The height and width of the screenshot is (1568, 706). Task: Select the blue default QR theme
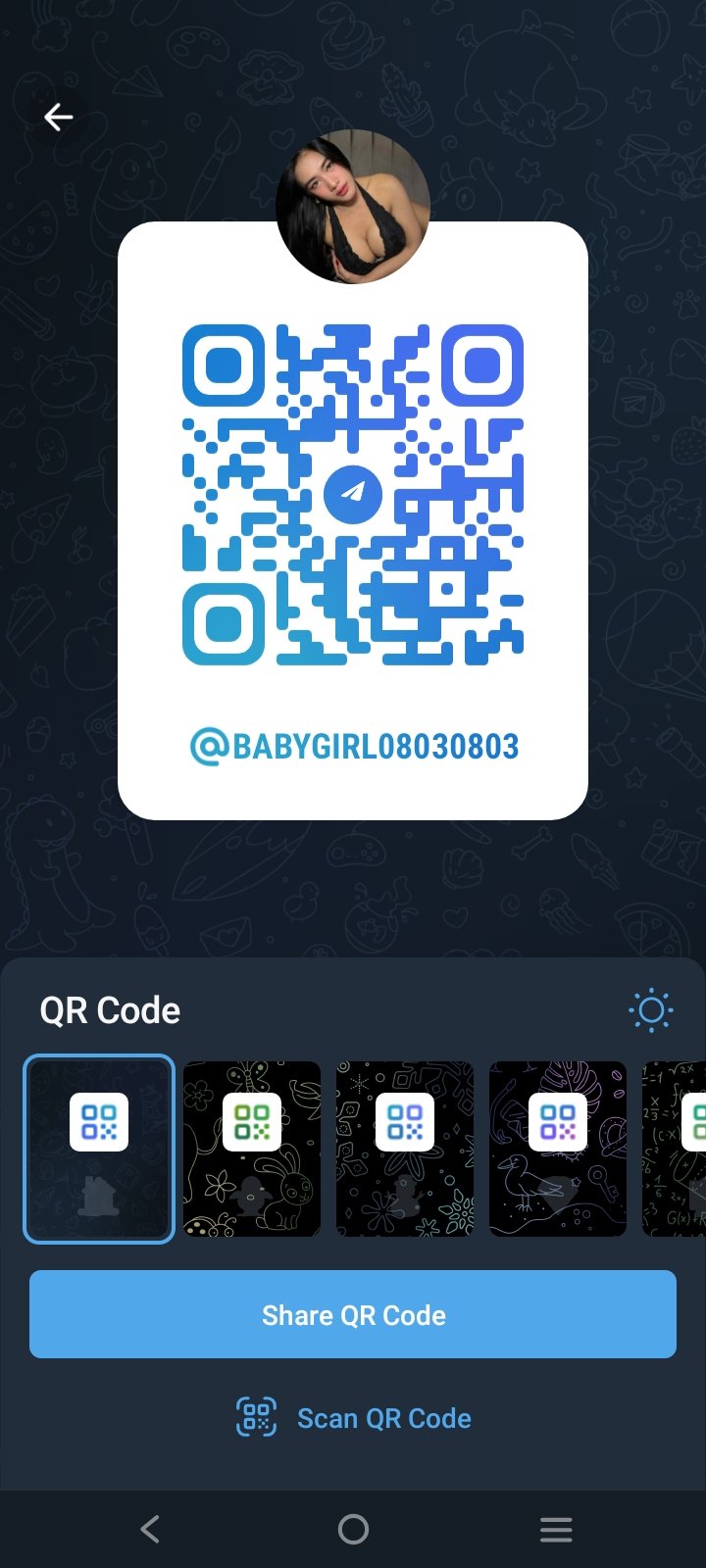click(99, 1149)
